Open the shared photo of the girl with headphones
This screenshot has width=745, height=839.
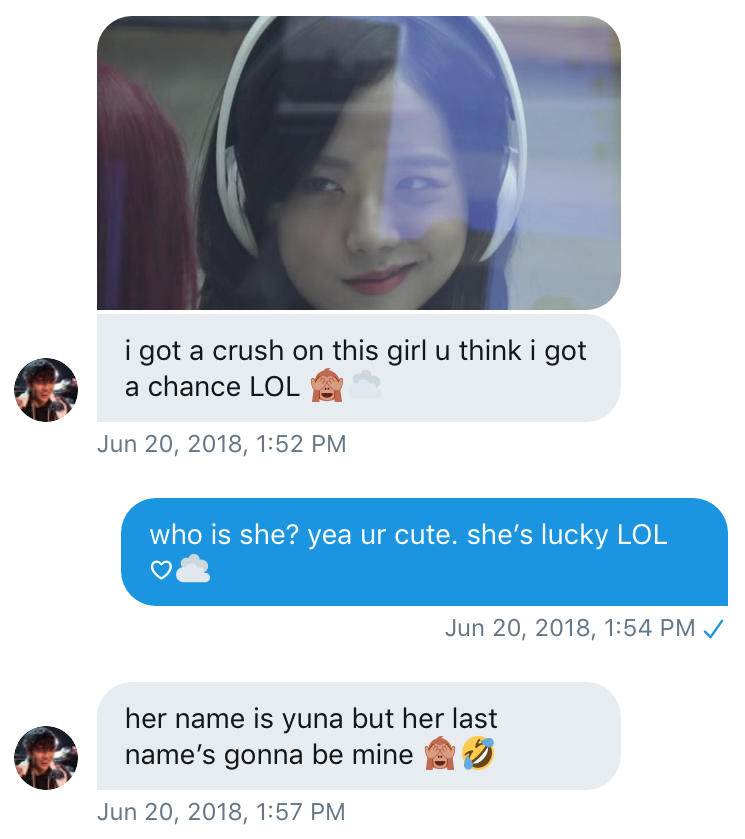point(358,163)
